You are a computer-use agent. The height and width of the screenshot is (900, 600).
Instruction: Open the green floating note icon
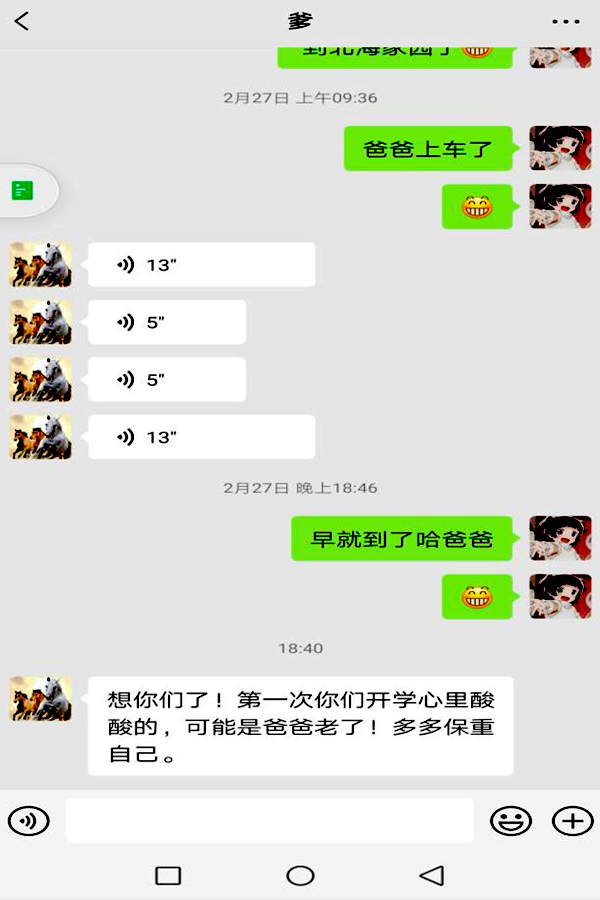[x=23, y=190]
